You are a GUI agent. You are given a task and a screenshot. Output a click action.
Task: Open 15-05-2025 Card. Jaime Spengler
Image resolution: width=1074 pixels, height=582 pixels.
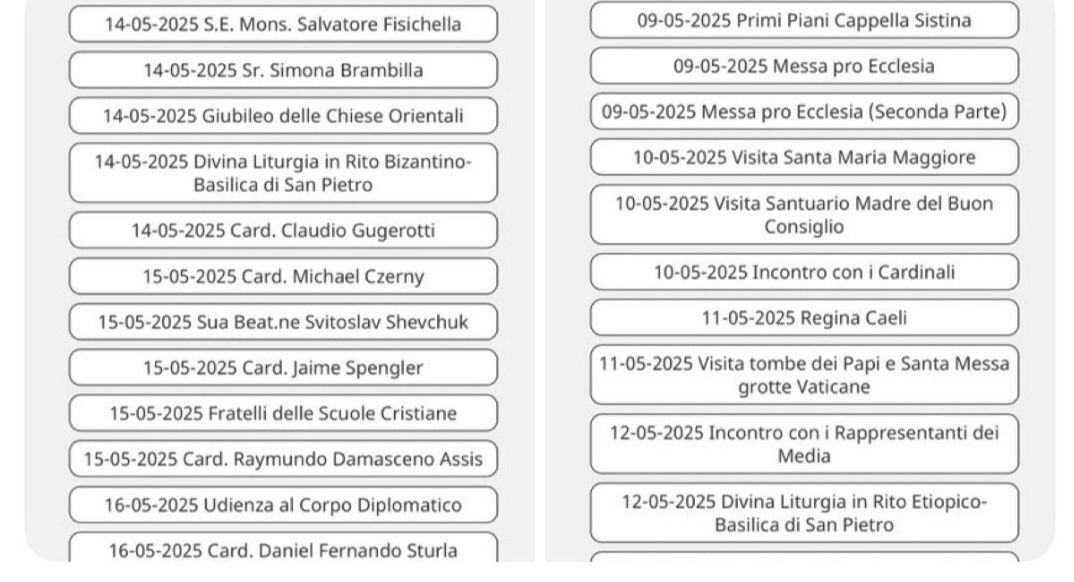pyautogui.click(x=283, y=367)
